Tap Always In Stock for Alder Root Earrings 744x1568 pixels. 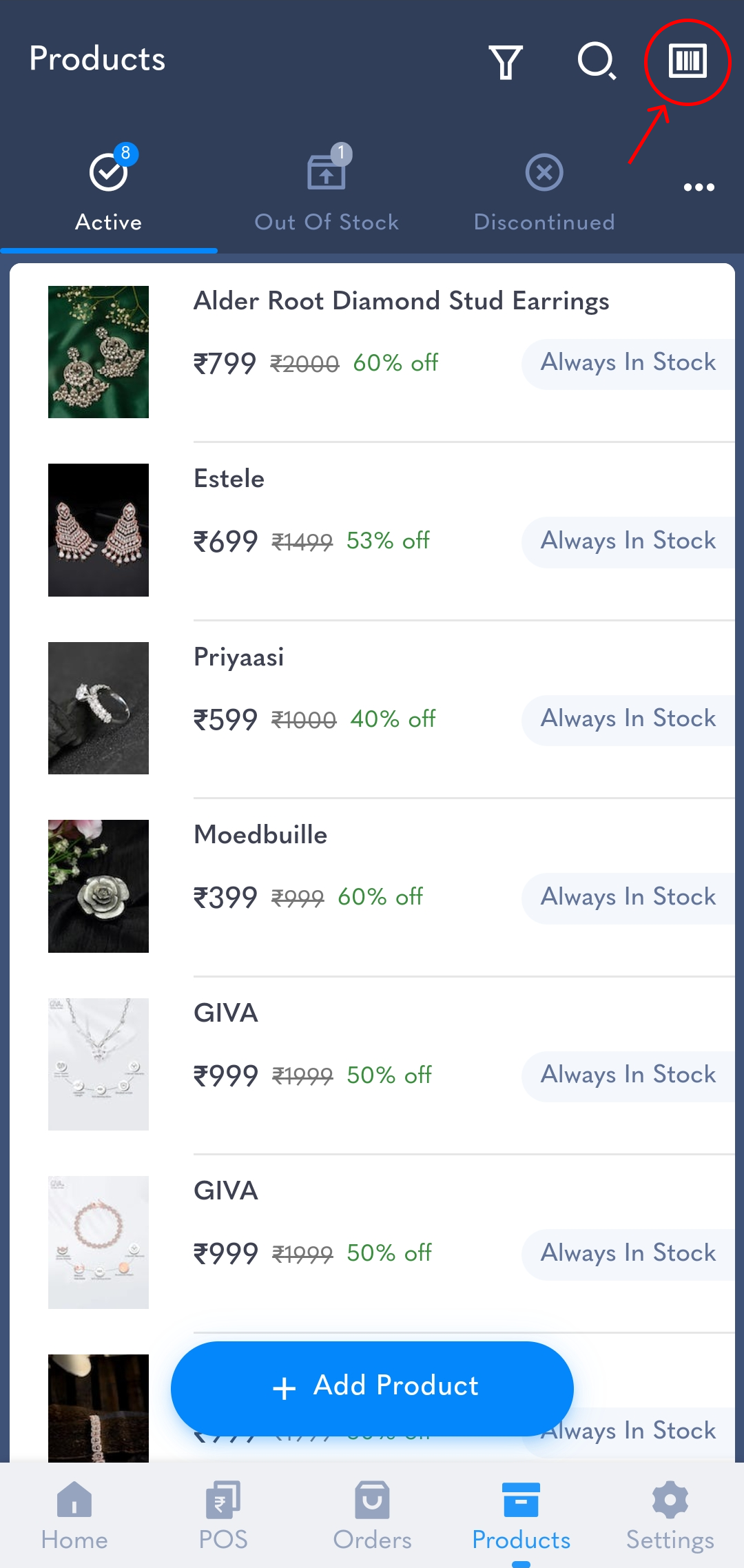pyautogui.click(x=628, y=363)
